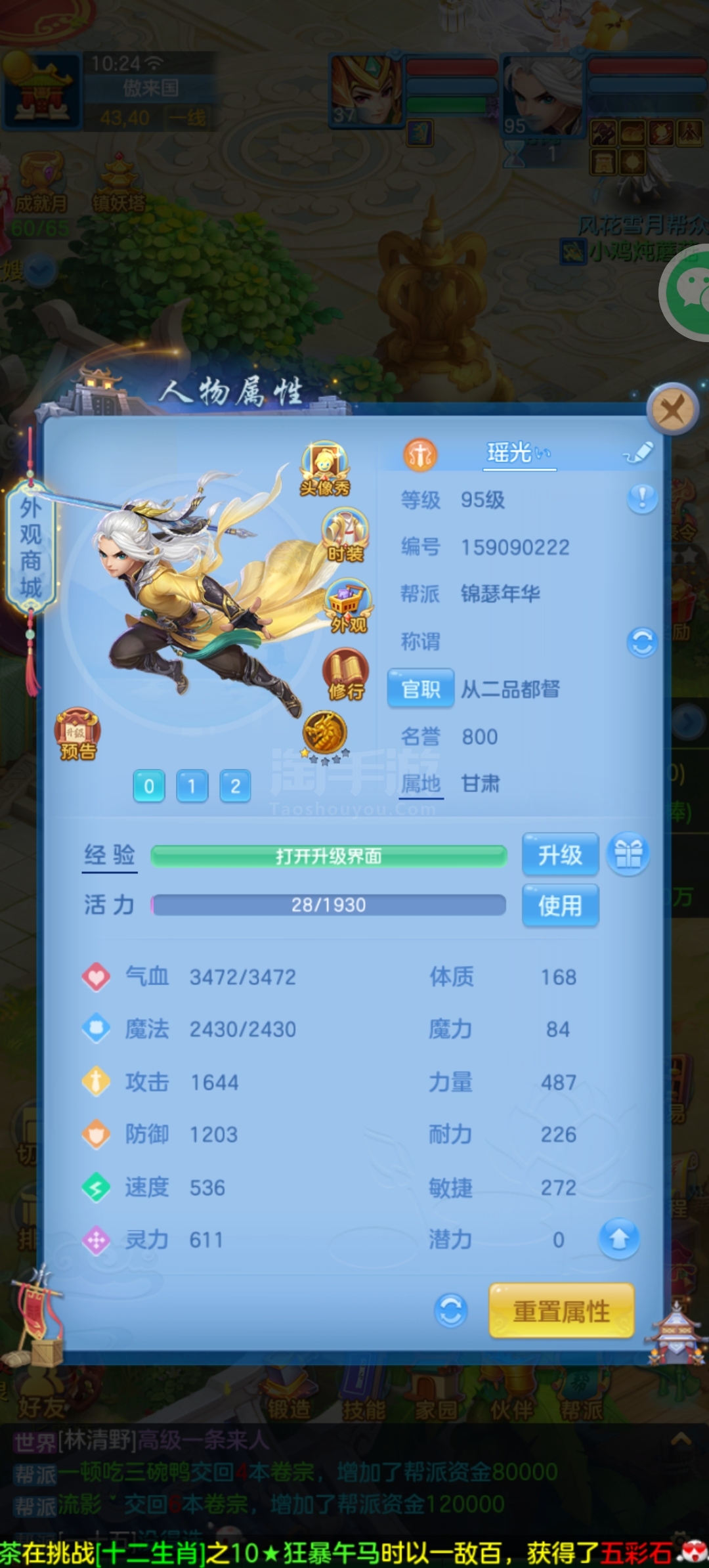
Task: Select attribute scheme number 1
Action: (x=192, y=786)
